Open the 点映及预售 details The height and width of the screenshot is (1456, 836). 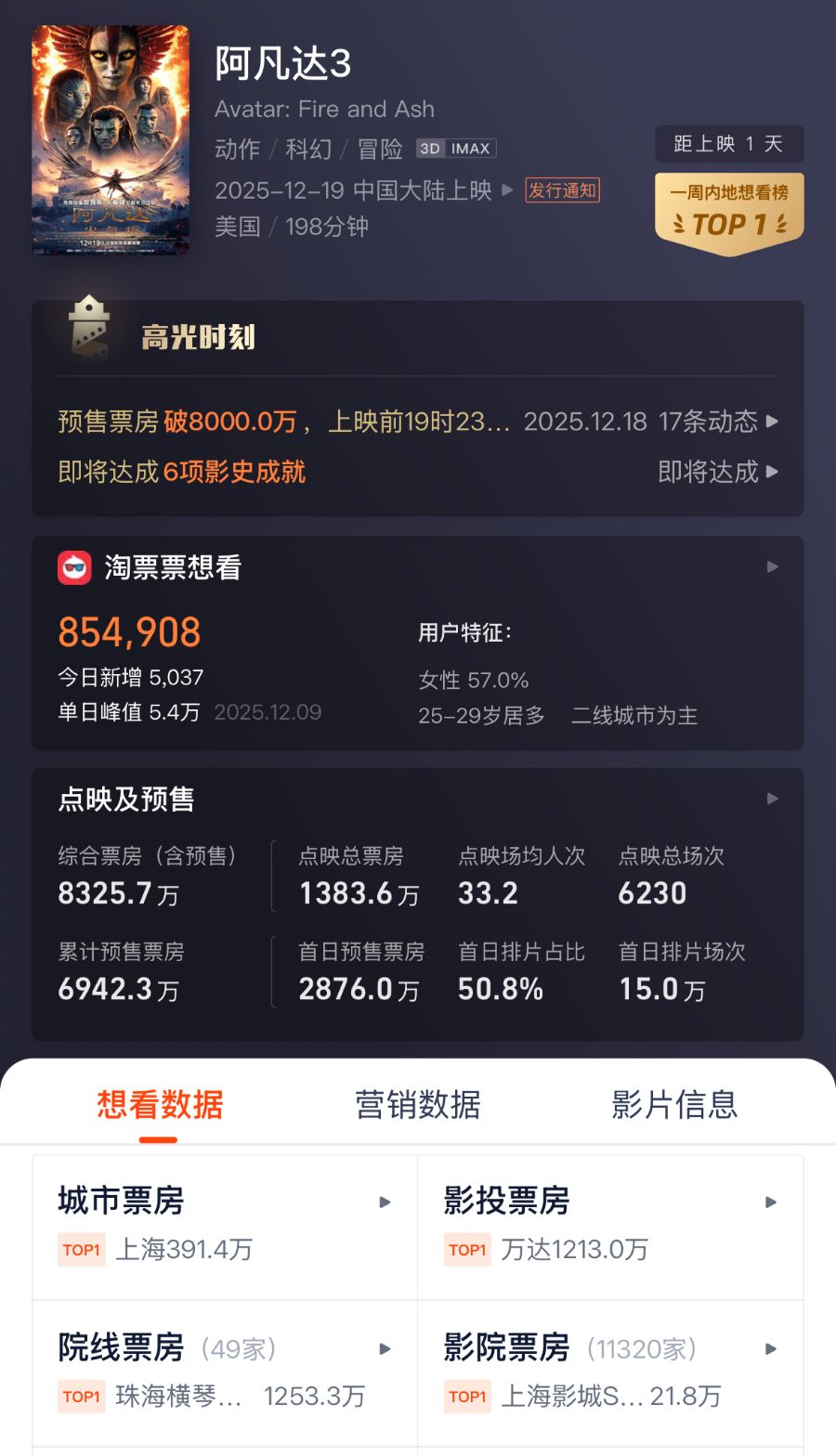(x=771, y=799)
